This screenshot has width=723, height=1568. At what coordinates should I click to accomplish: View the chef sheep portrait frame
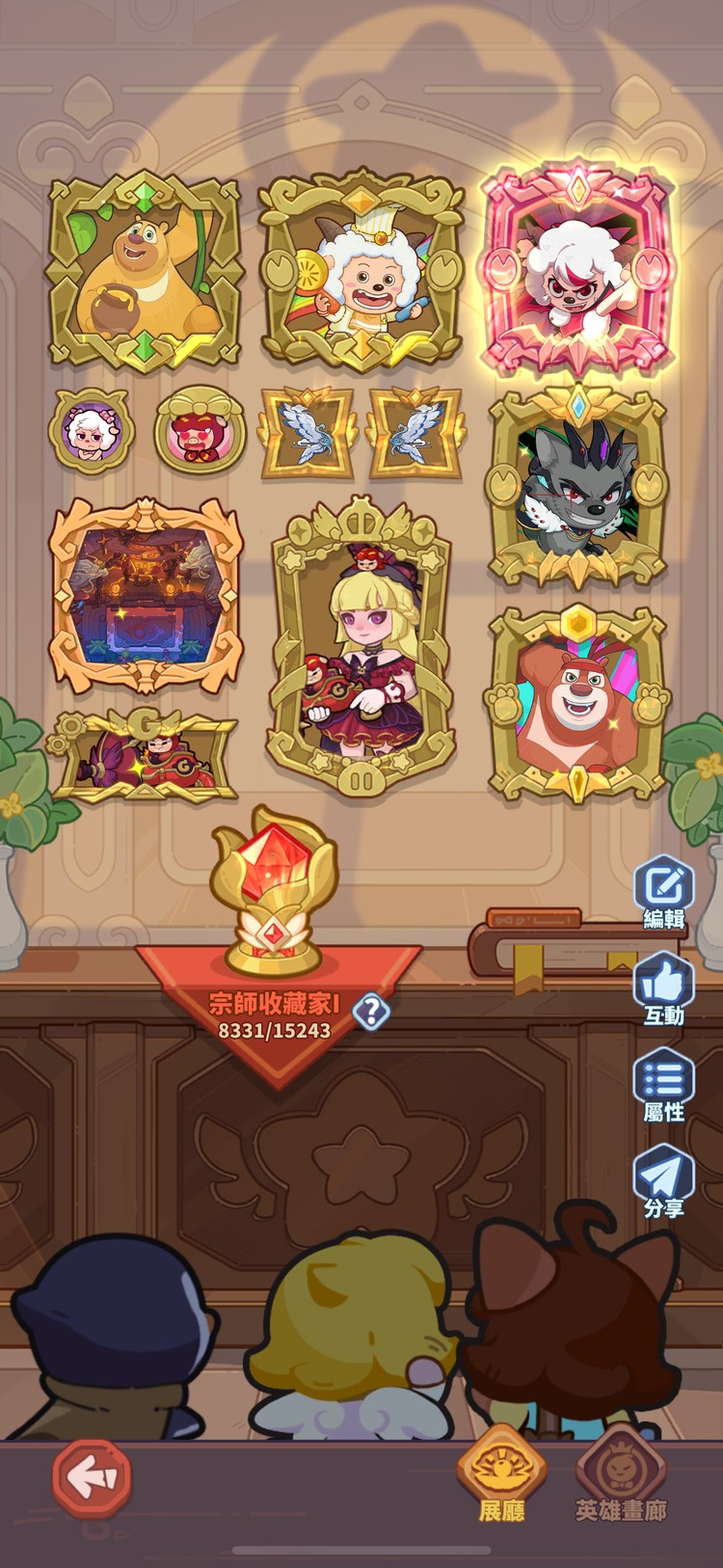tap(361, 273)
